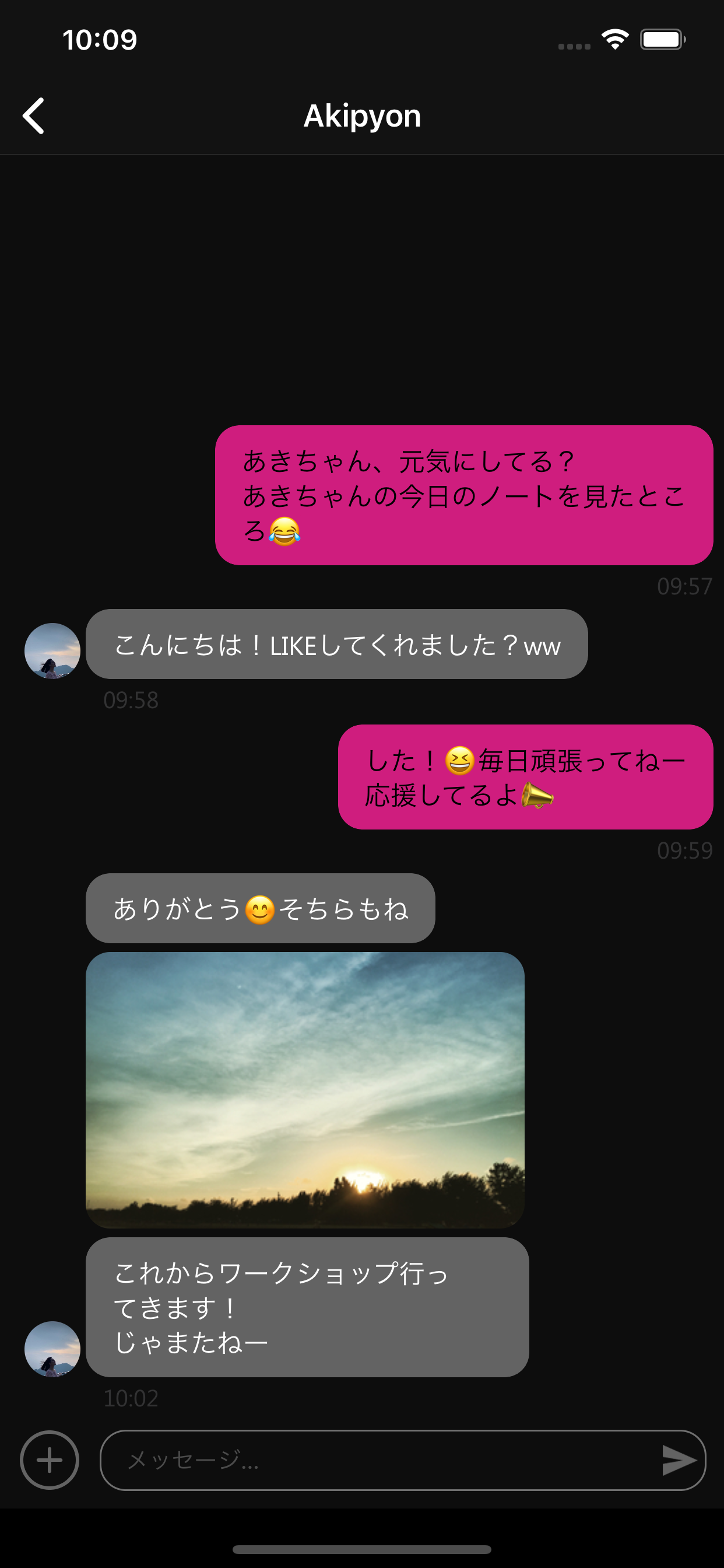Image resolution: width=724 pixels, height=1568 pixels.
Task: Go back from the Akipyon chat
Action: coord(34,116)
